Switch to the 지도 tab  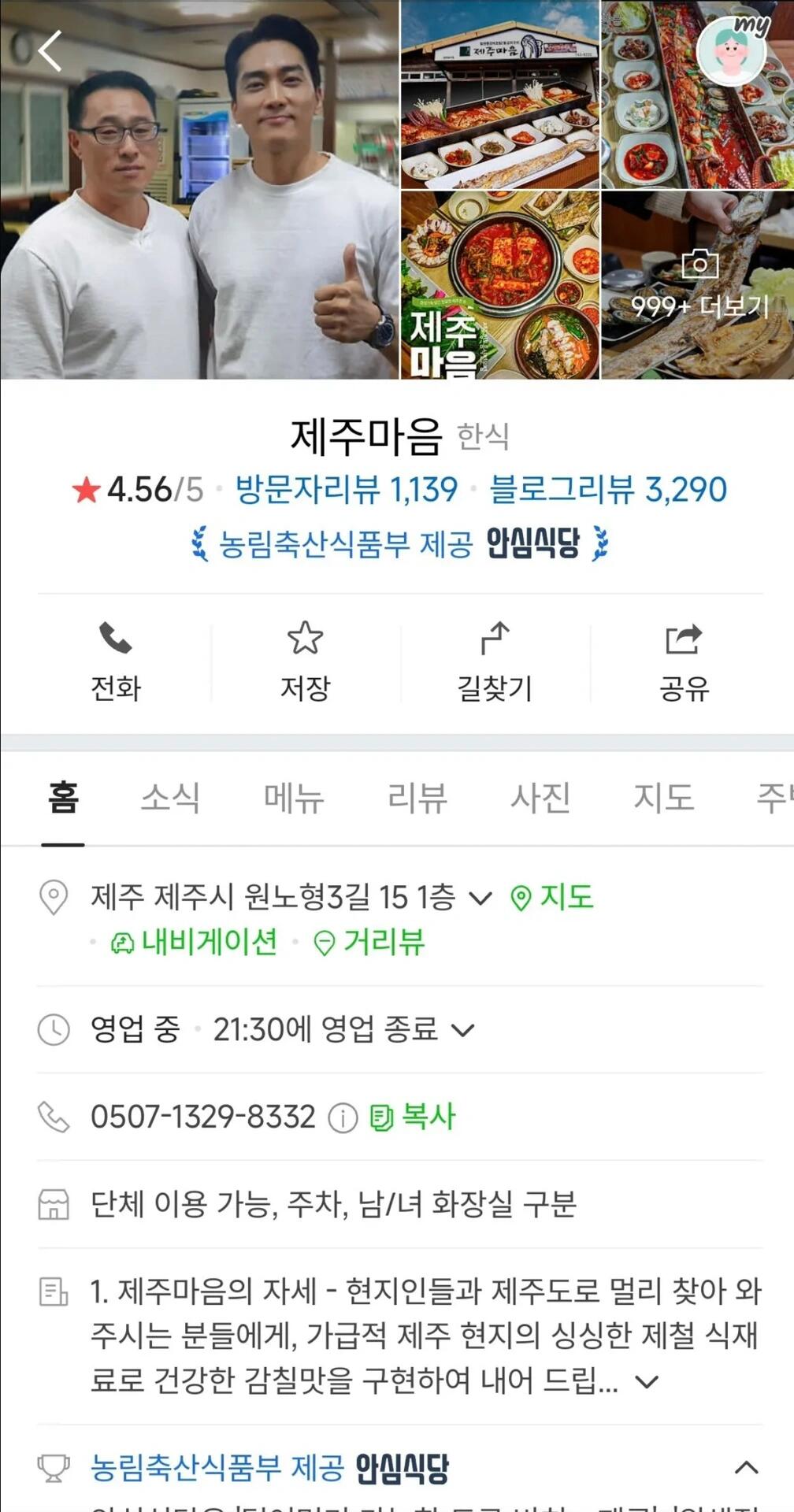pyautogui.click(x=664, y=798)
